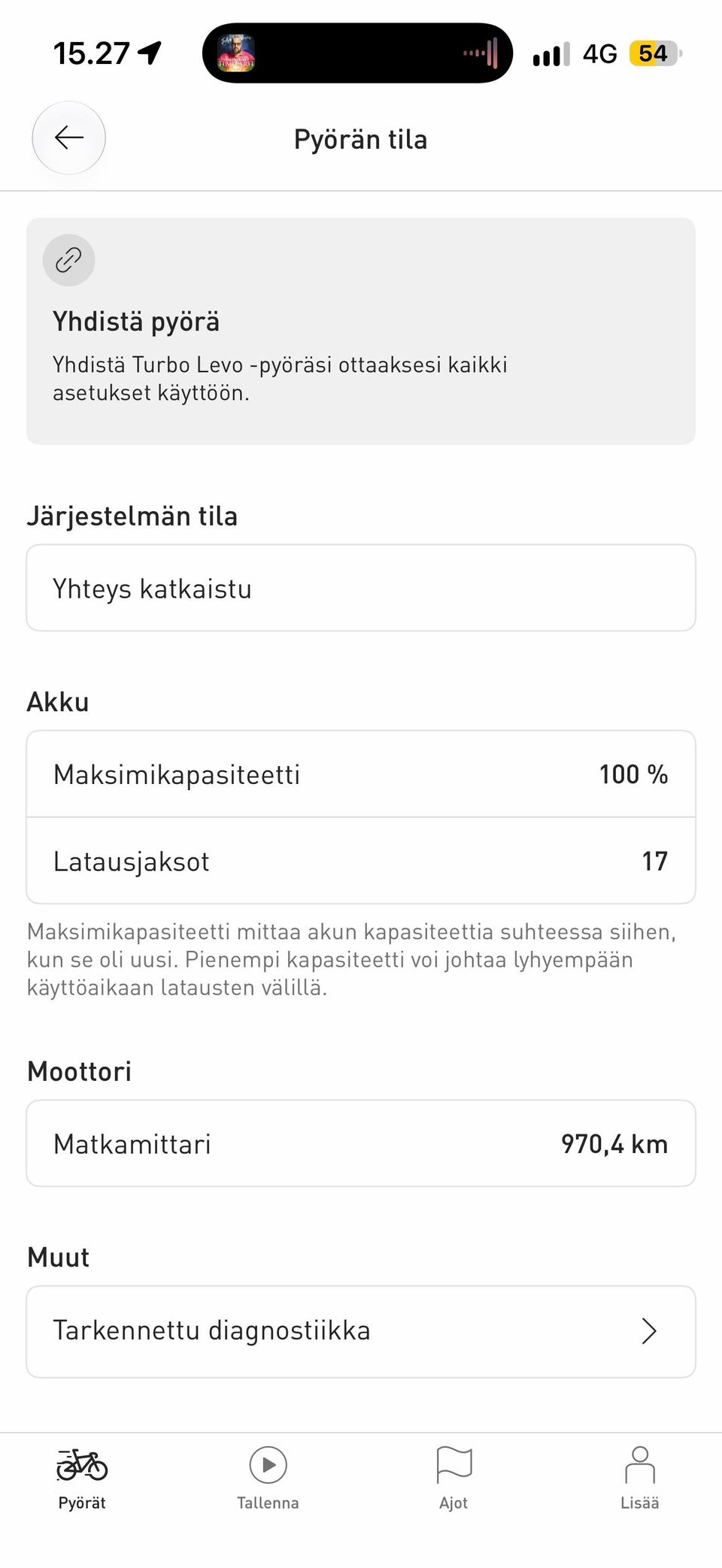Switch to the Pyörät tab
The image size is (722, 1568).
[82, 1478]
